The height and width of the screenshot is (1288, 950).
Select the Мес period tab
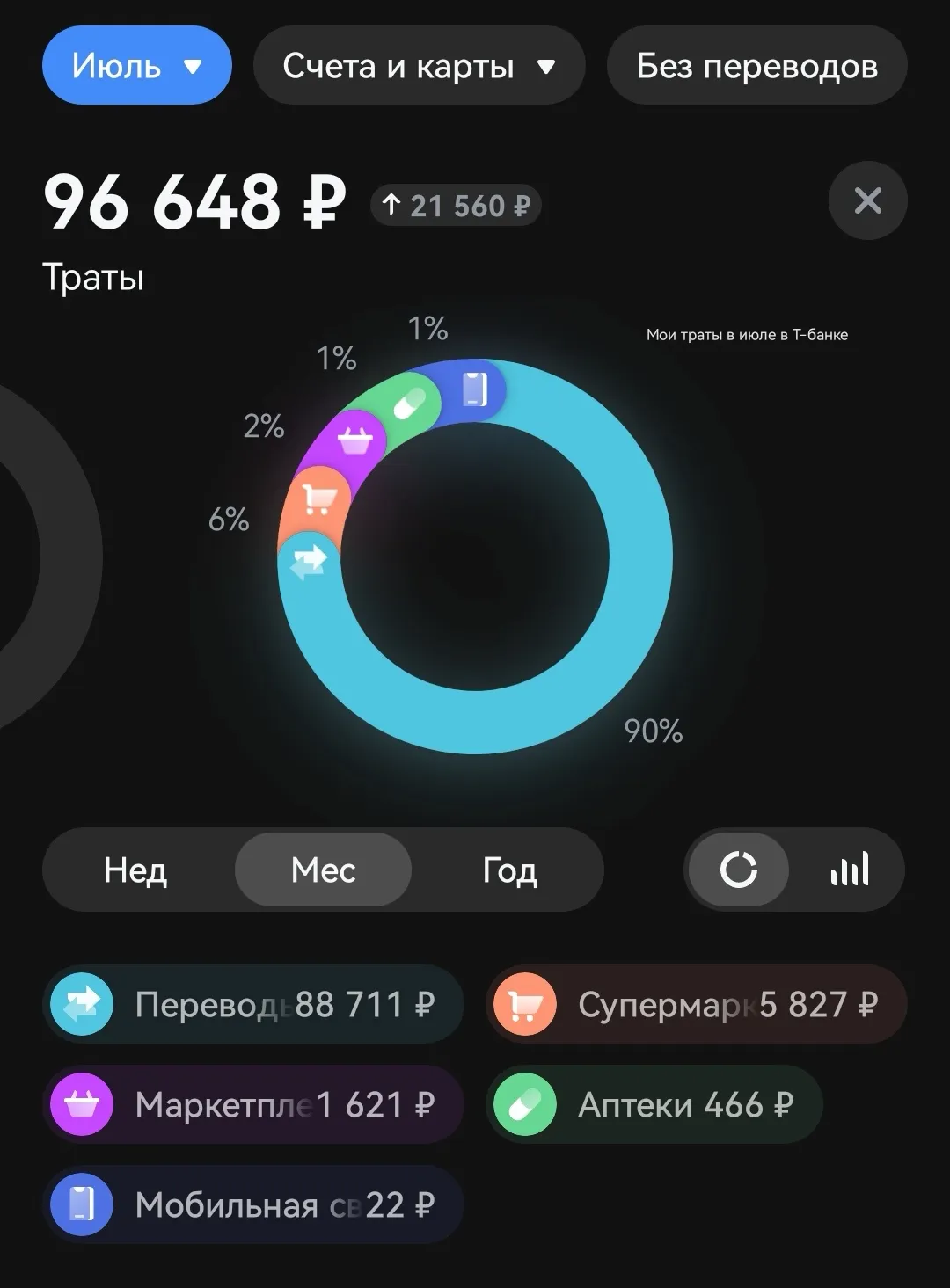pos(323,870)
